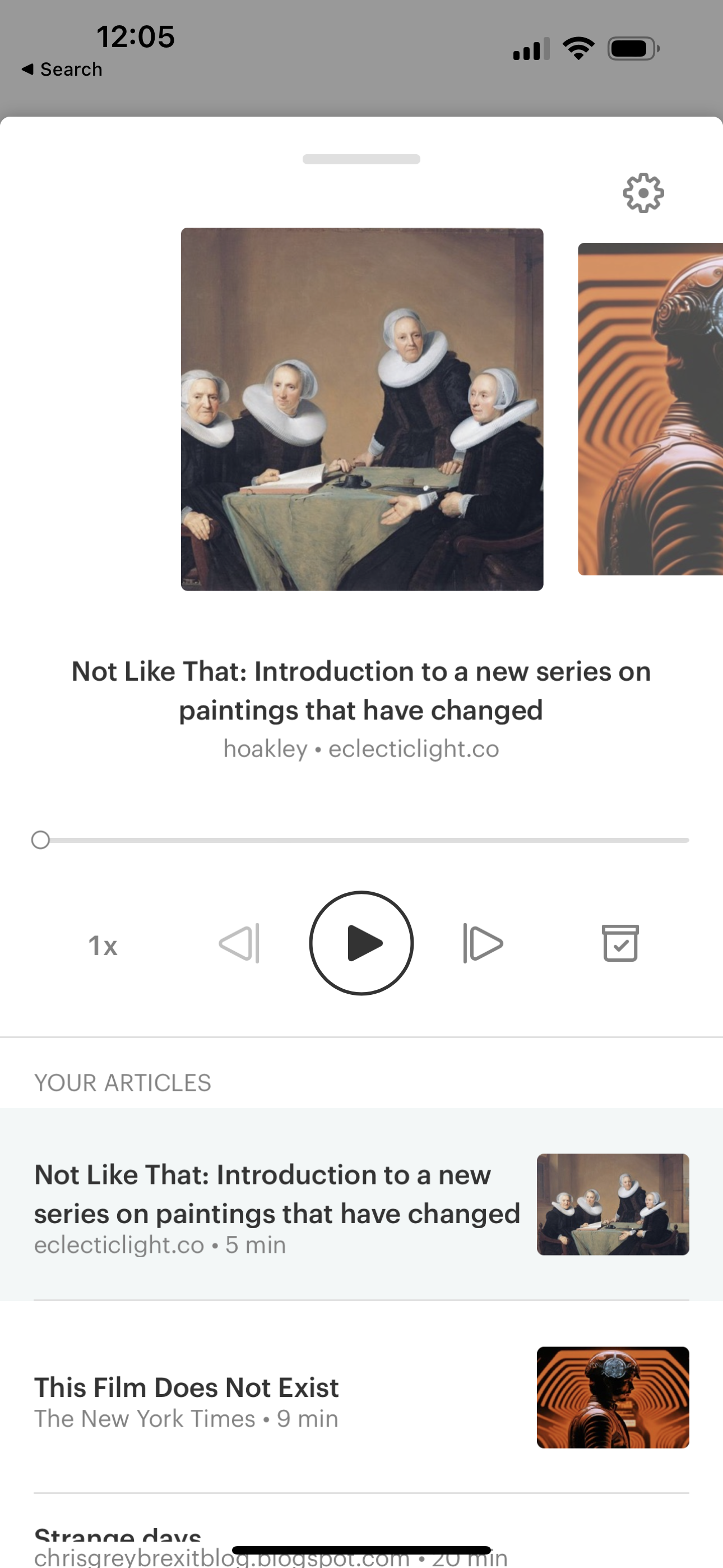
Task: Archive the current article
Action: click(620, 943)
